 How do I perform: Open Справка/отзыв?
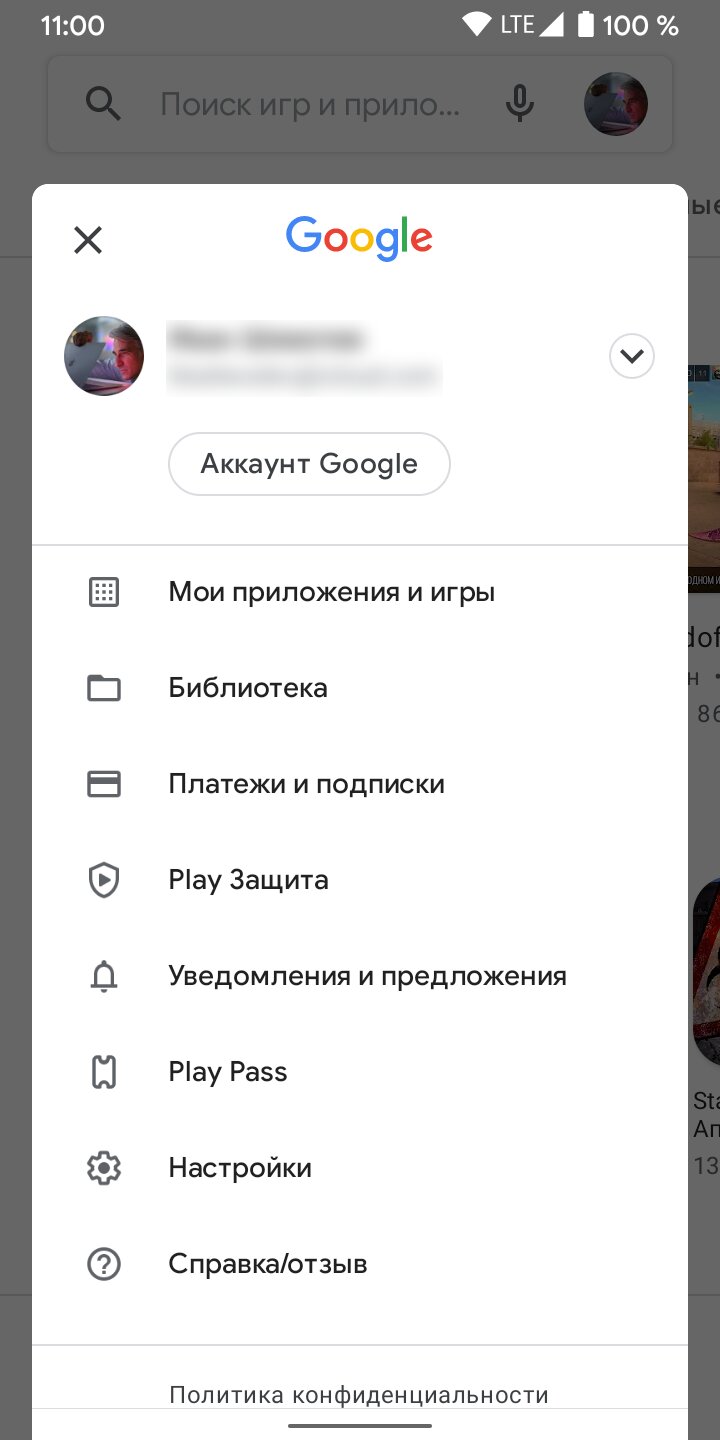[x=360, y=1264]
